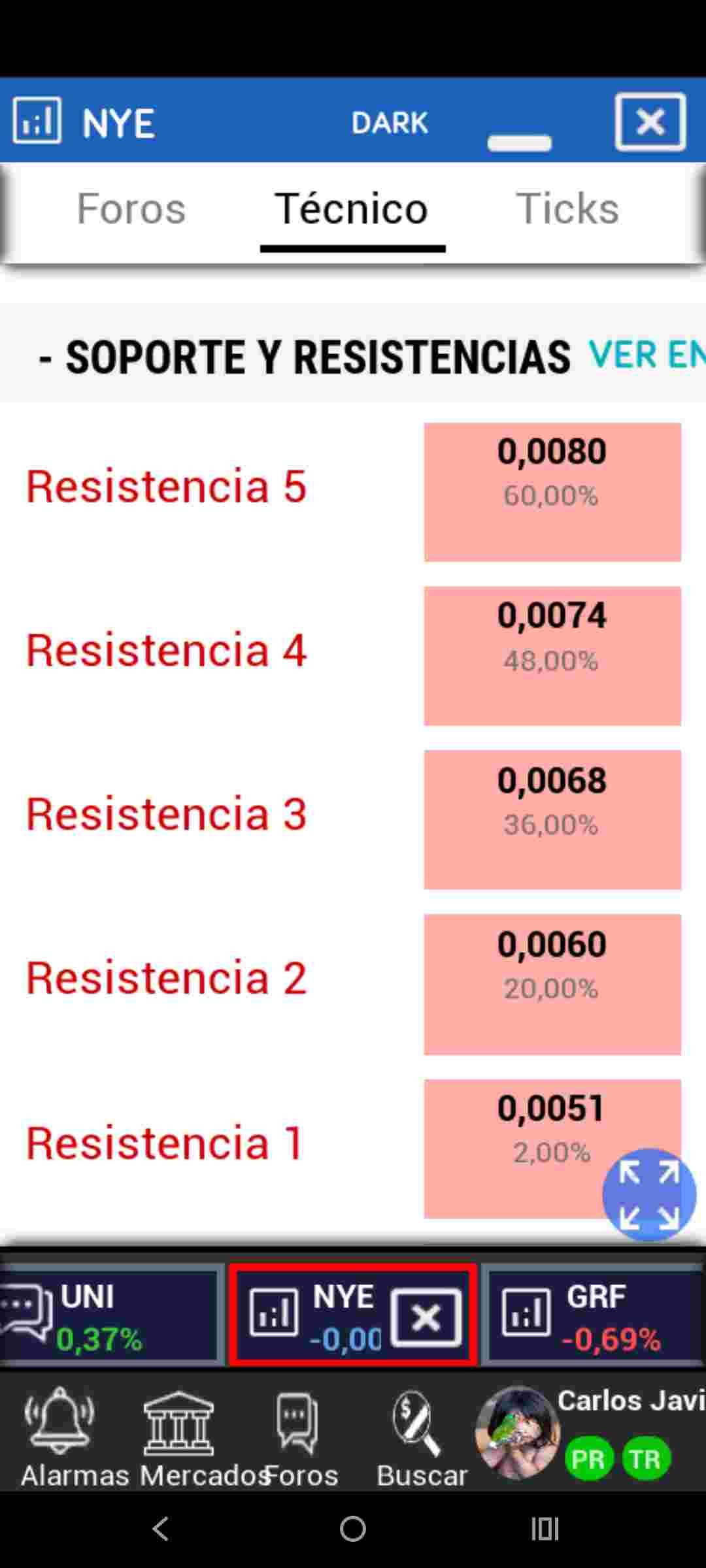Go back with the system back button

(161, 1529)
